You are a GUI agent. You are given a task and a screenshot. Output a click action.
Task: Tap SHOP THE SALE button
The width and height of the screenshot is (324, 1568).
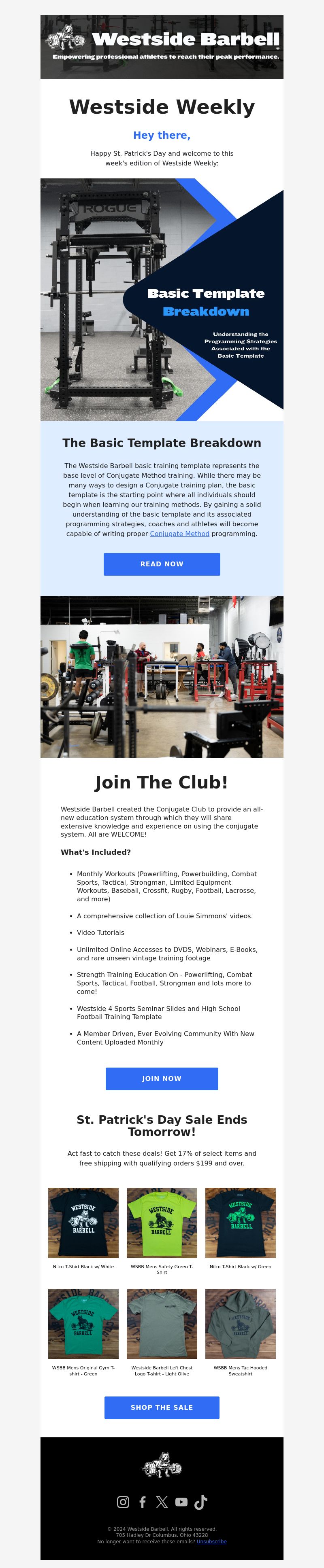pyautogui.click(x=161, y=1407)
